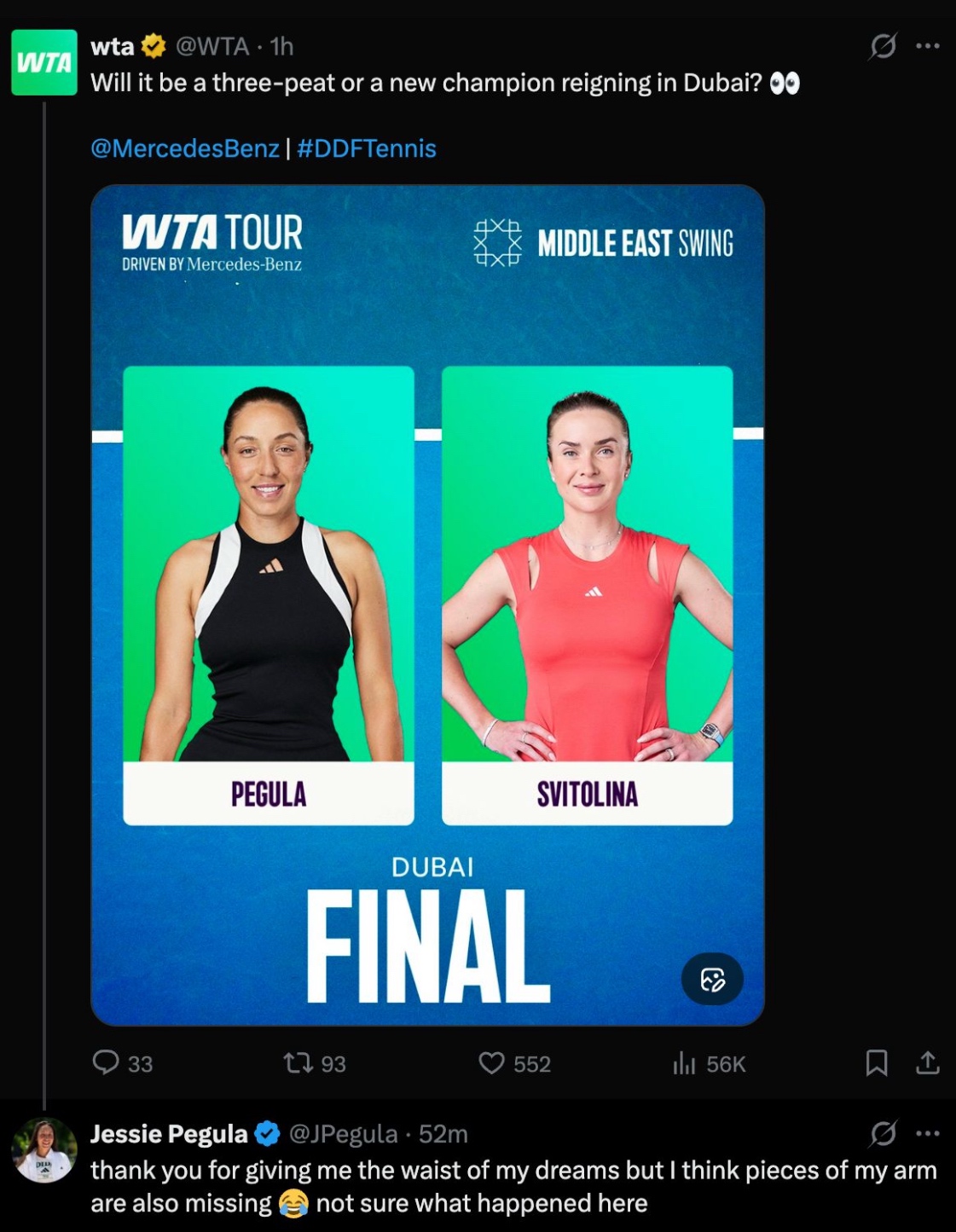Open overflow menu on WTA's post

(x=927, y=46)
